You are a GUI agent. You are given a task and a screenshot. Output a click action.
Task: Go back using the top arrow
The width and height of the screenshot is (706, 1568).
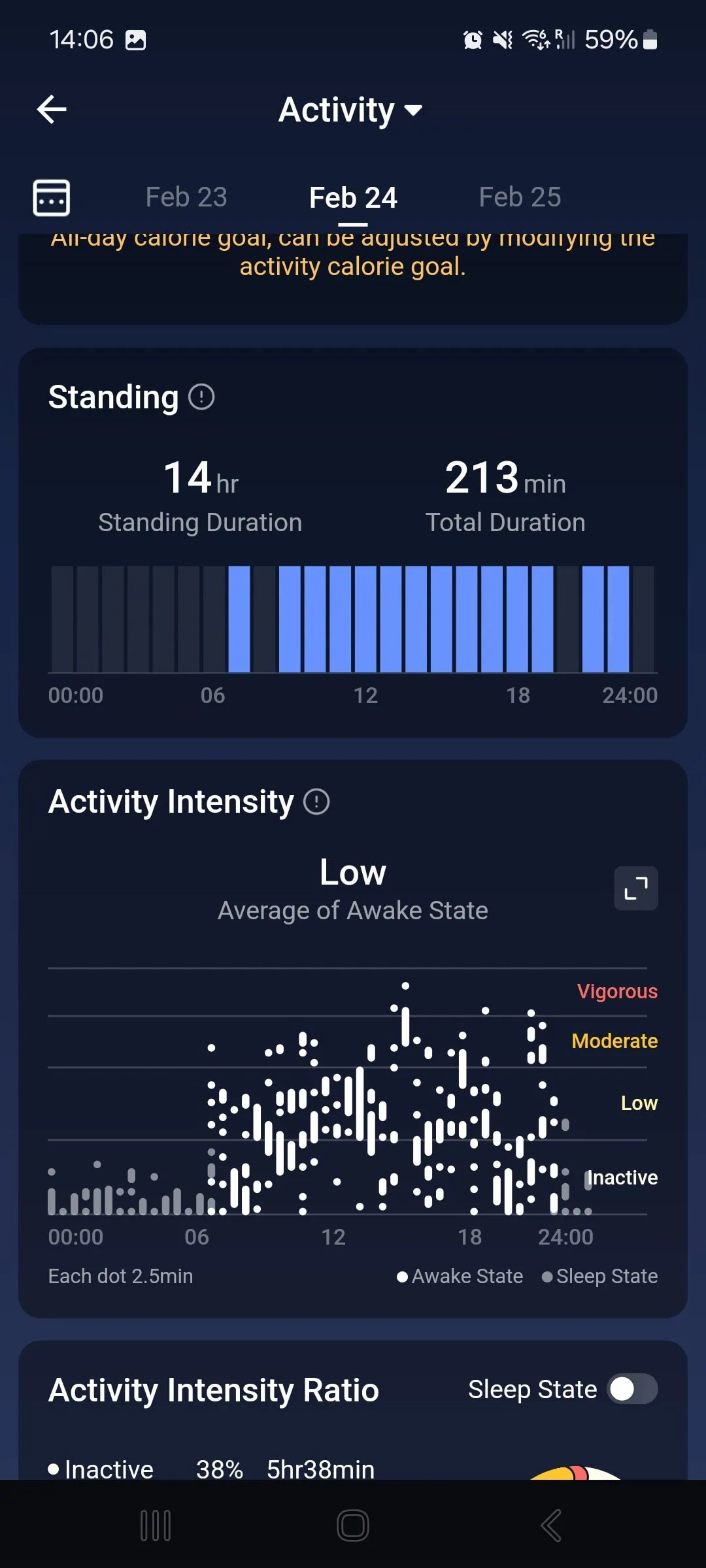(x=52, y=109)
